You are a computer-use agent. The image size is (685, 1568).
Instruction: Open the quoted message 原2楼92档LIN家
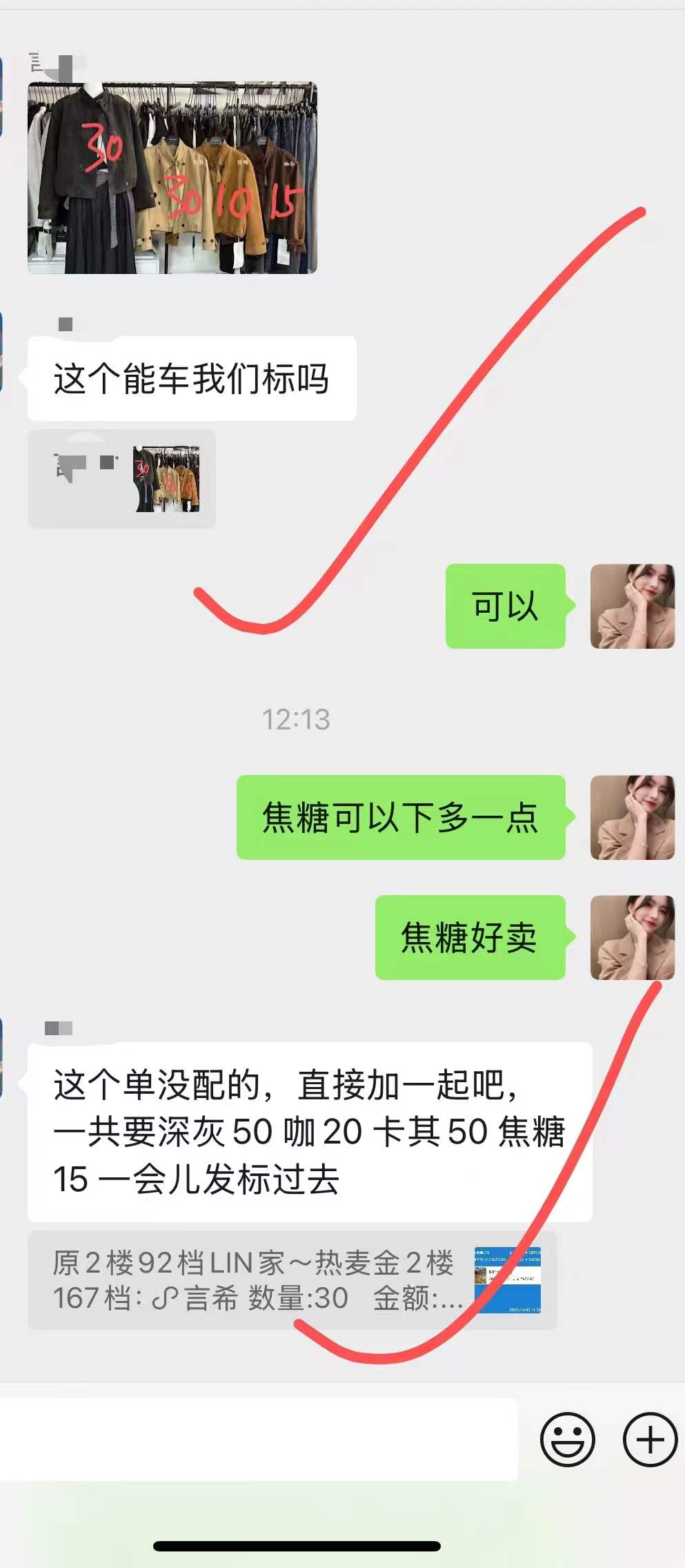point(292,1280)
